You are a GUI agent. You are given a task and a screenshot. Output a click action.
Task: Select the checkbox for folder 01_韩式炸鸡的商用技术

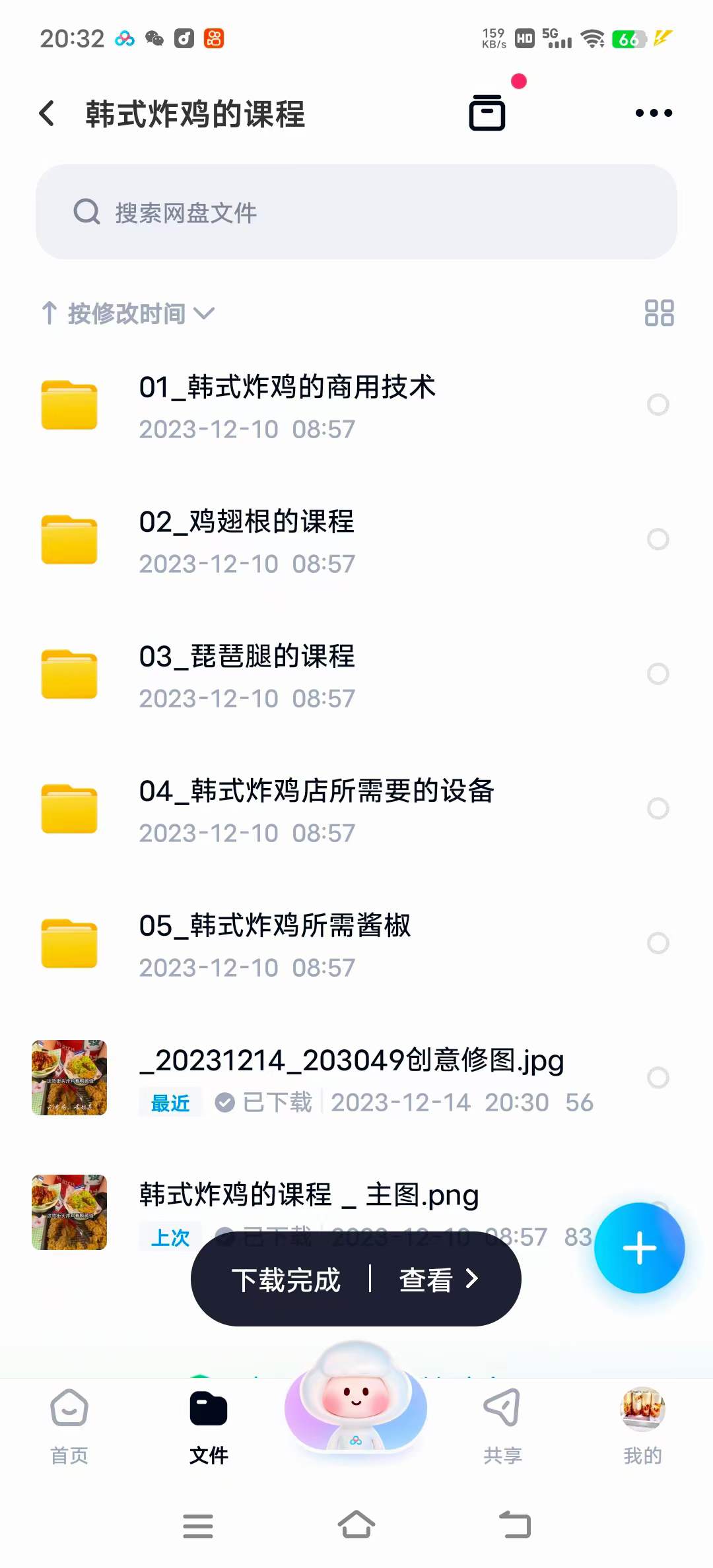tap(659, 405)
